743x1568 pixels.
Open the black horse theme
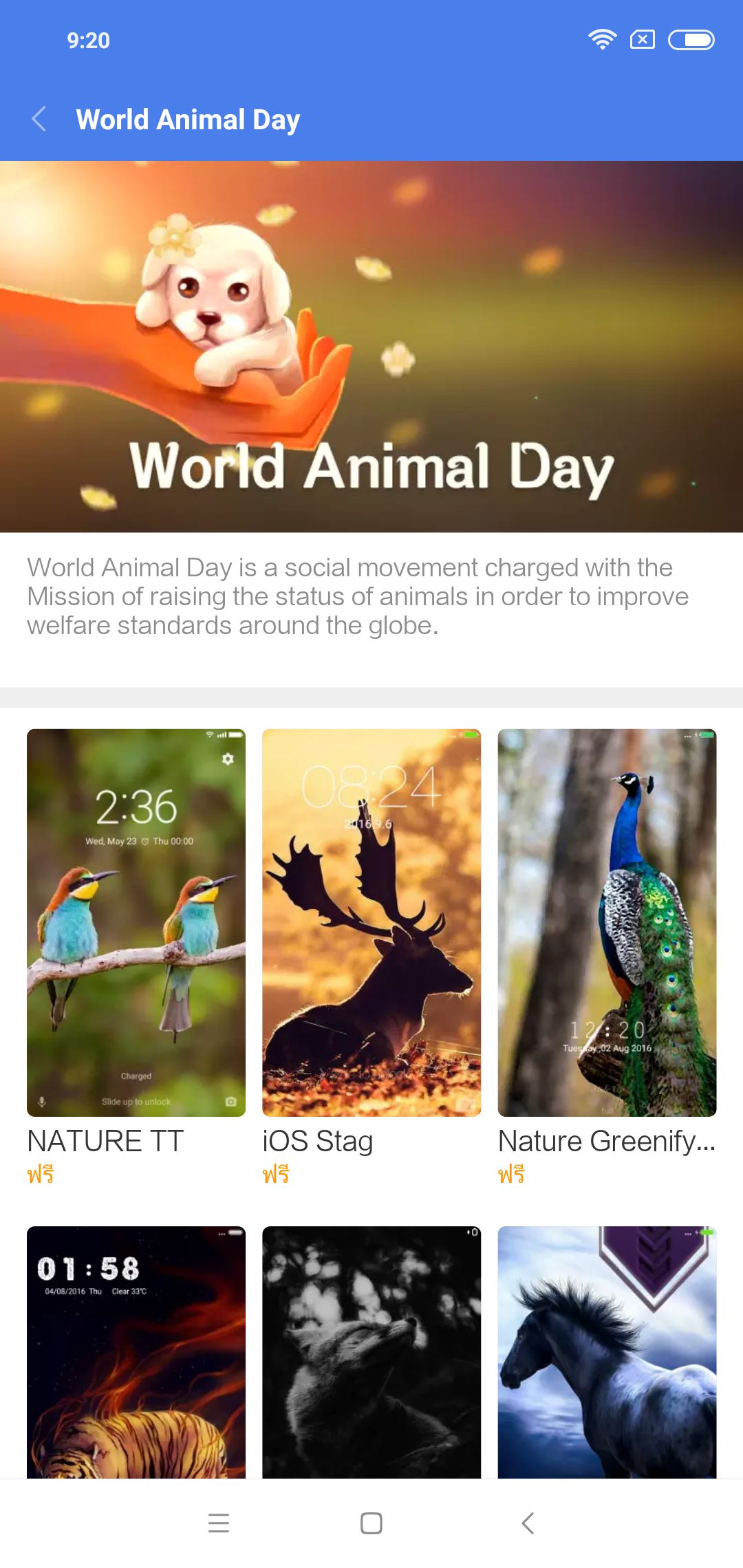(607, 1351)
